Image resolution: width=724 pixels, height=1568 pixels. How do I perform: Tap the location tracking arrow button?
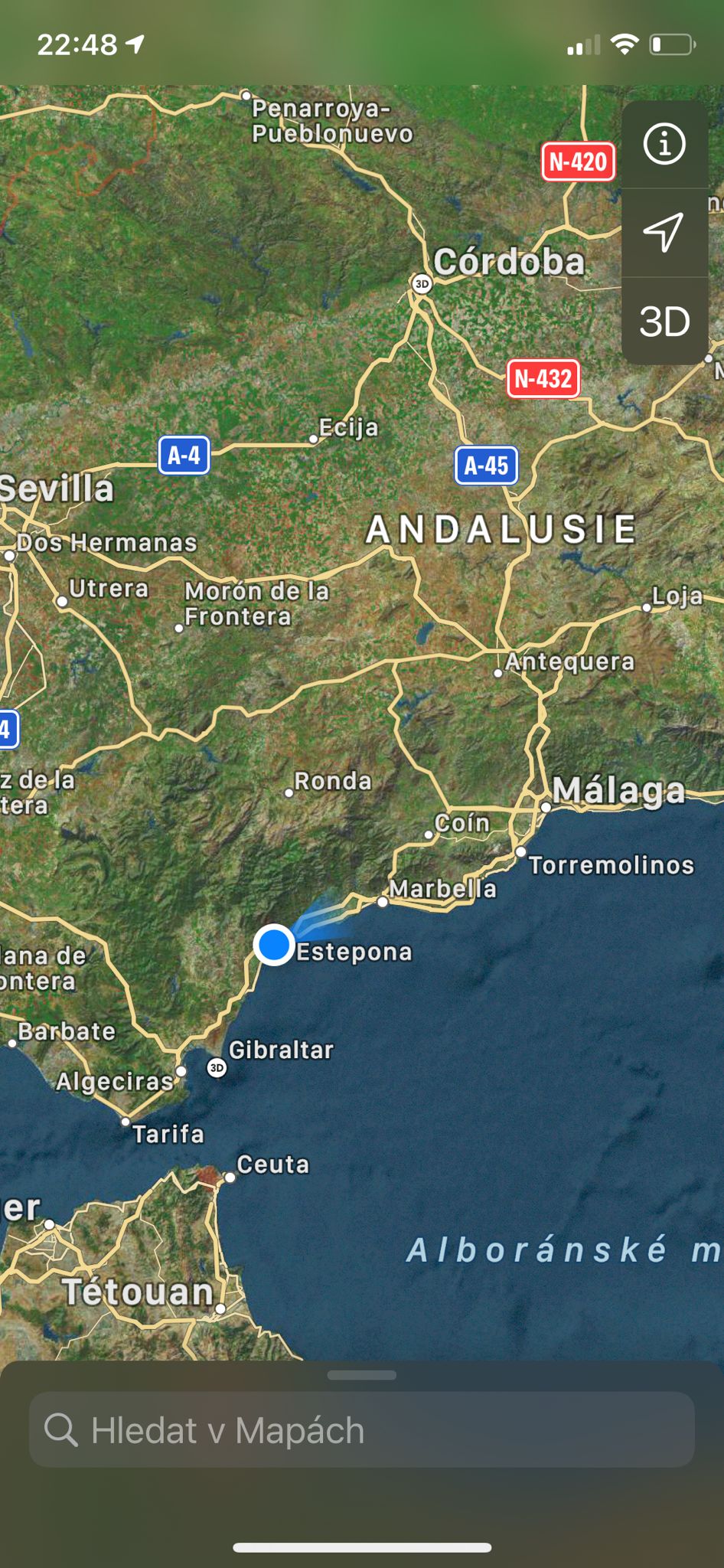point(664,232)
